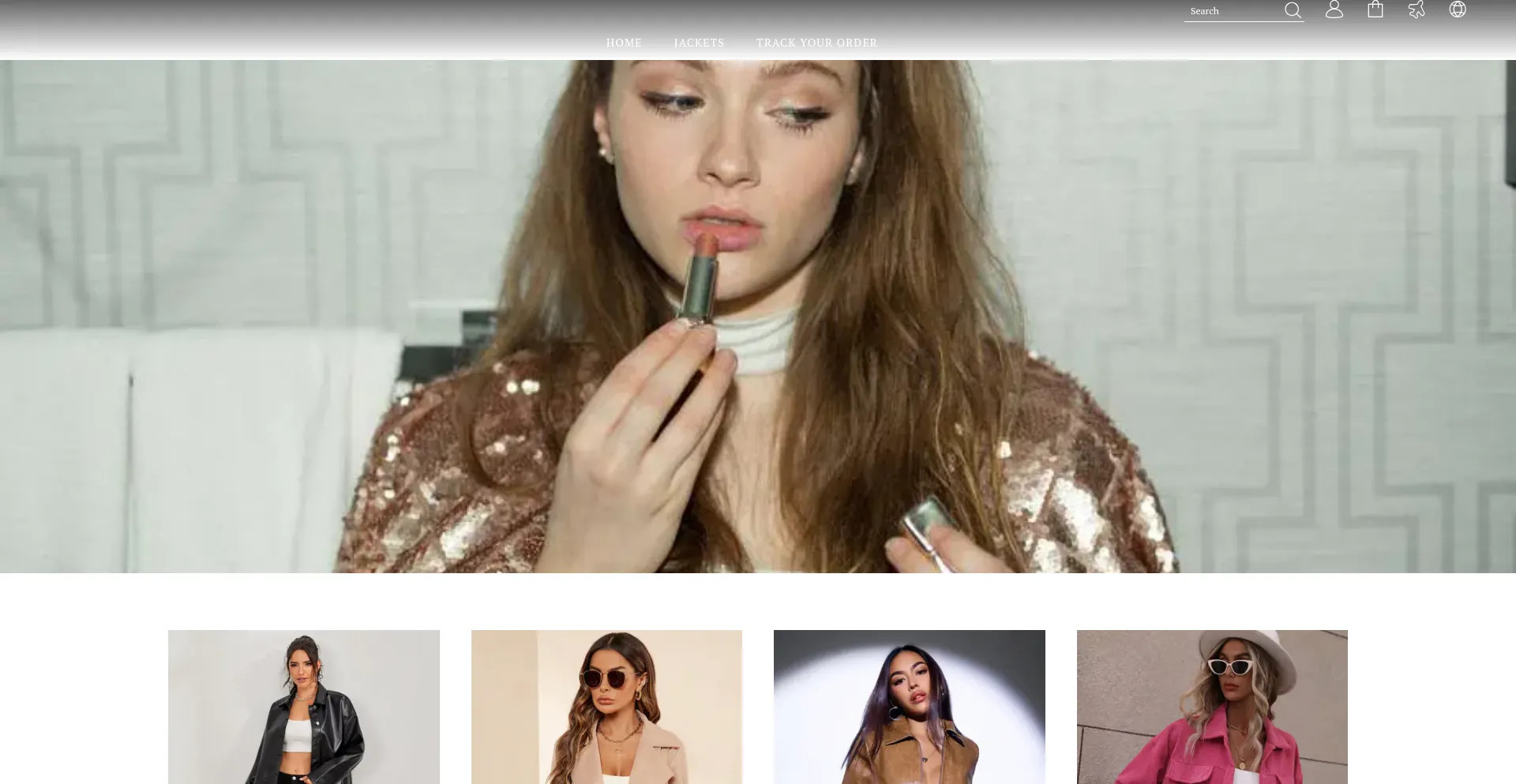Image resolution: width=1516 pixels, height=784 pixels.
Task: Tap the magnifying glass search icon
Action: pos(1293,10)
